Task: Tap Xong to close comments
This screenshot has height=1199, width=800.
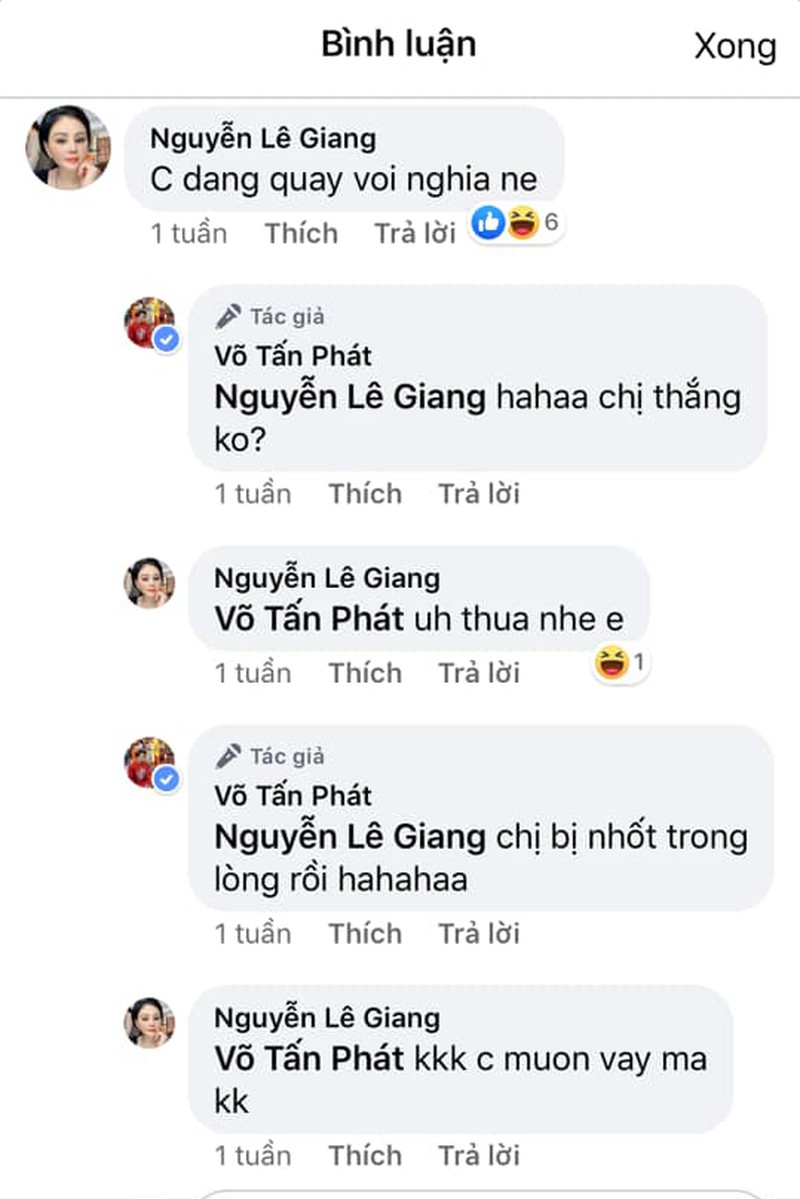Action: (x=735, y=46)
